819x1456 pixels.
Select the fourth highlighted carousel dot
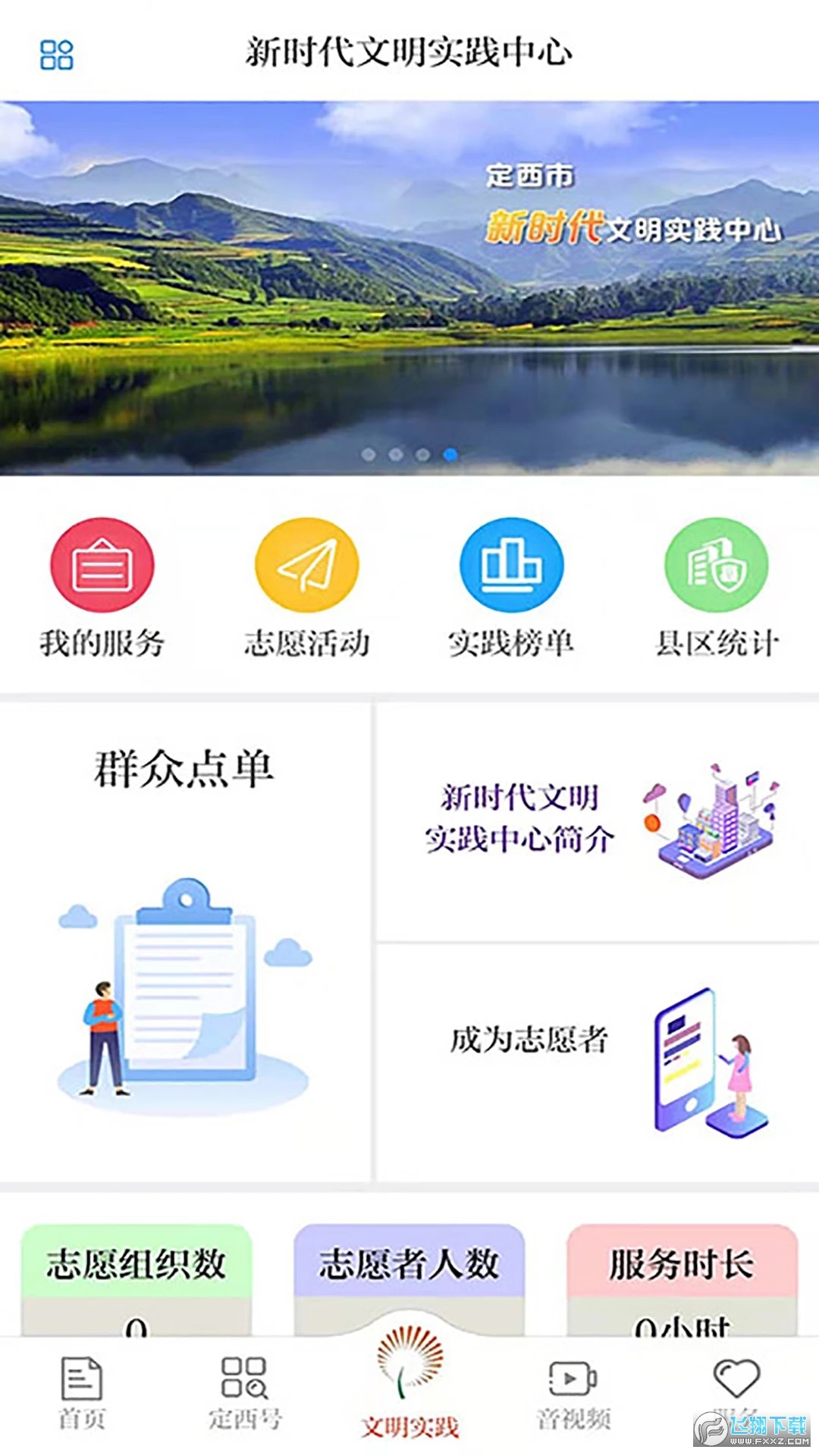coord(449,453)
